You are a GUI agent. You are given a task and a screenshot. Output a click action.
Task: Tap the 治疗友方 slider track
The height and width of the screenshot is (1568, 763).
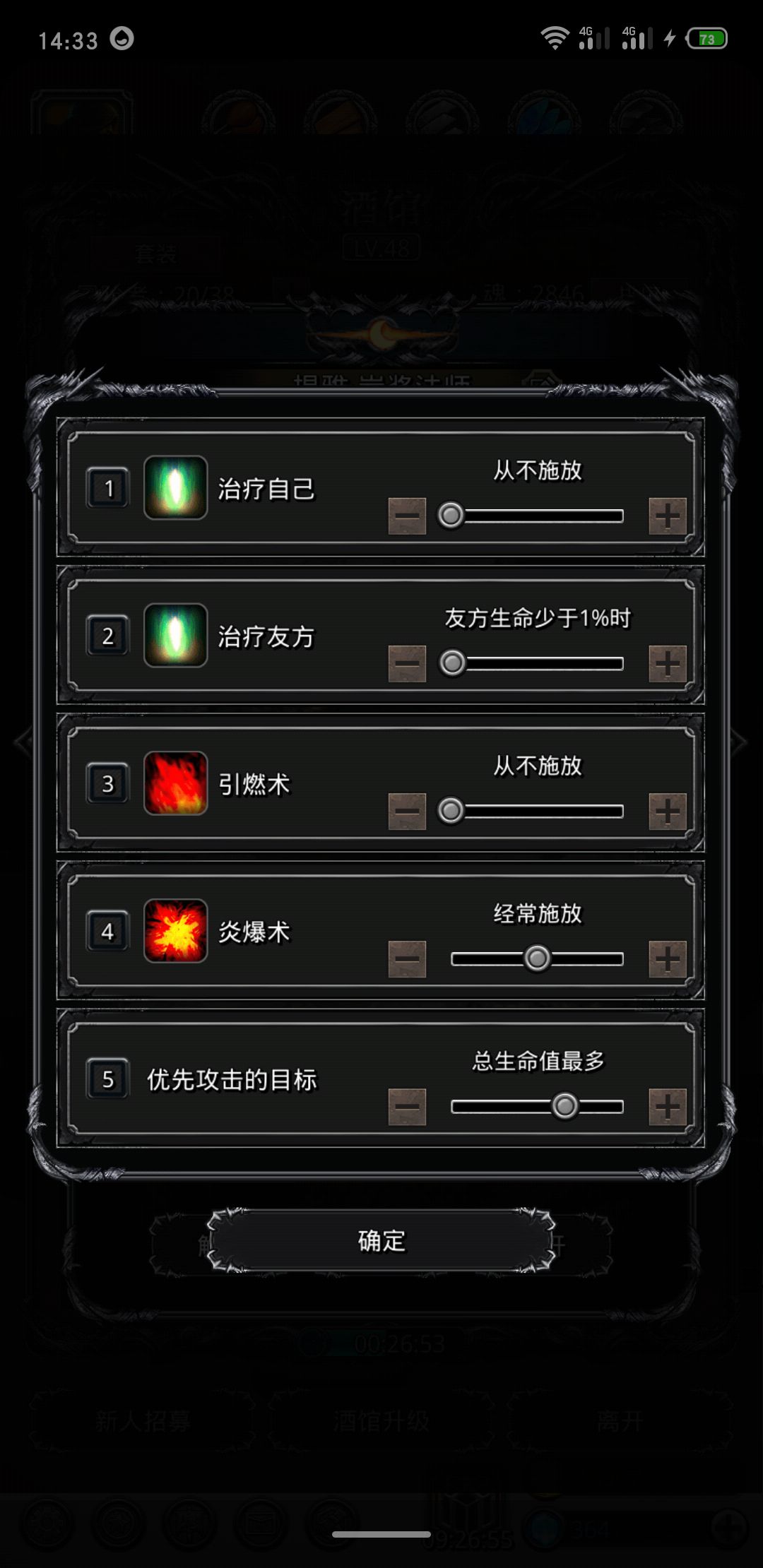(537, 663)
